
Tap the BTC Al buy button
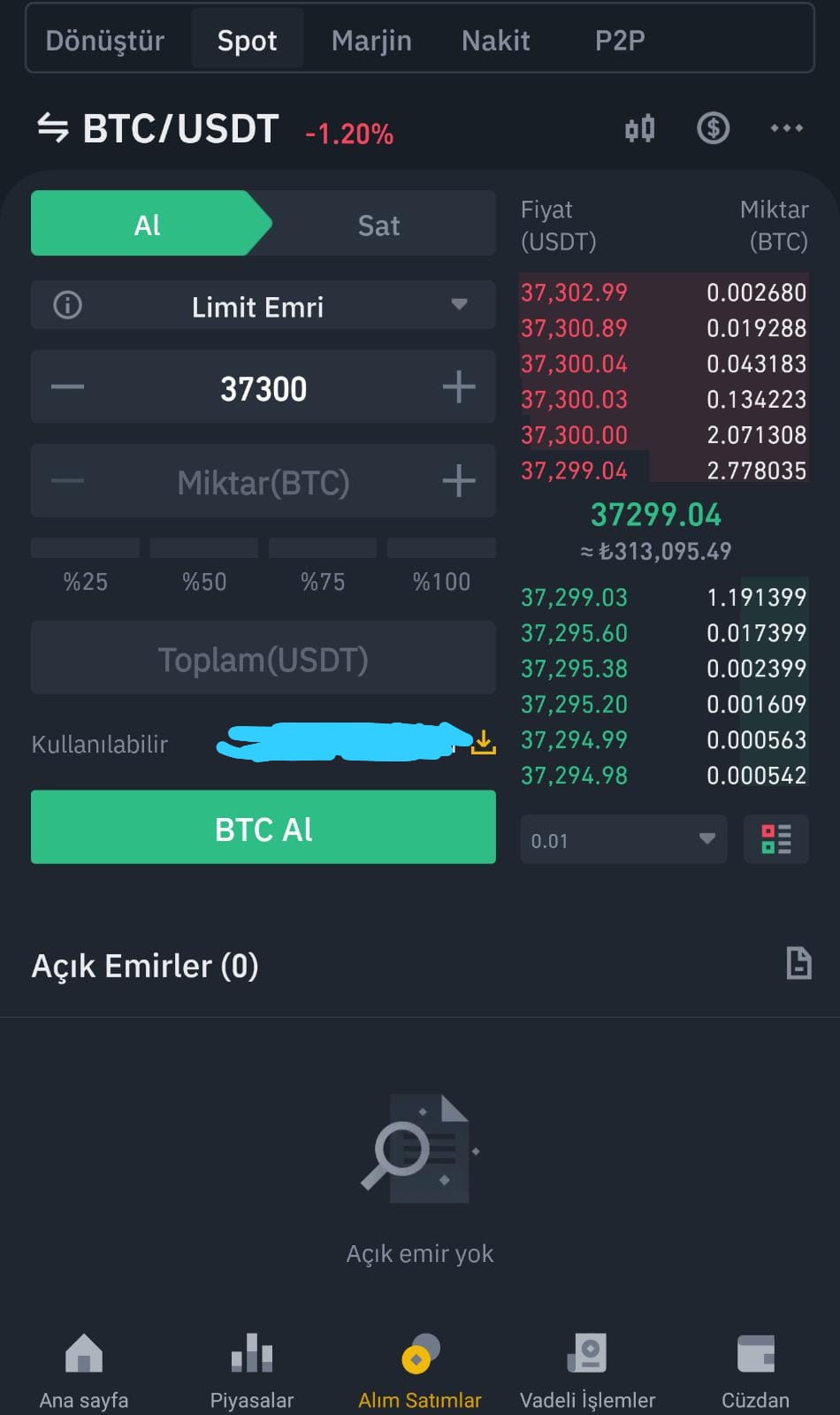point(263,828)
